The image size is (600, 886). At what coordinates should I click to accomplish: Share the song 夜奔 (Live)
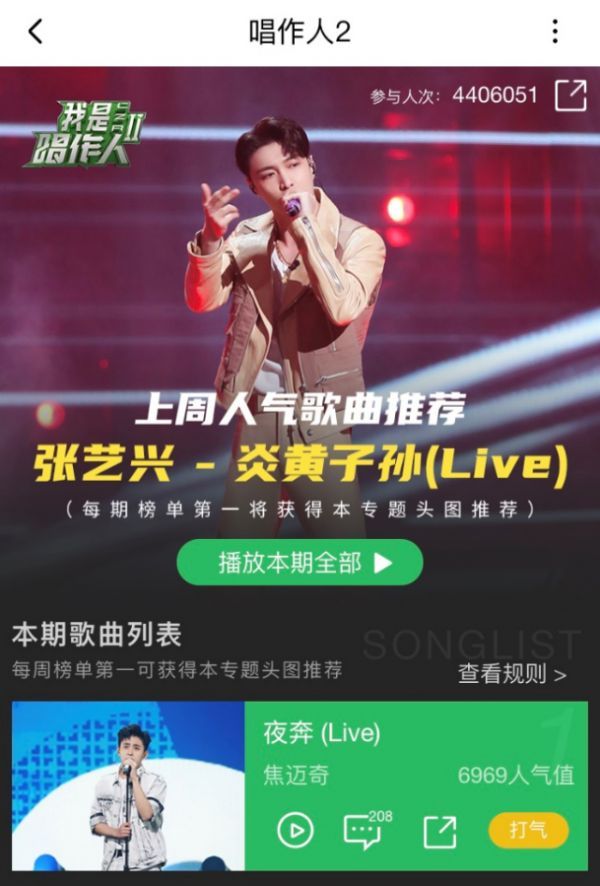click(439, 830)
